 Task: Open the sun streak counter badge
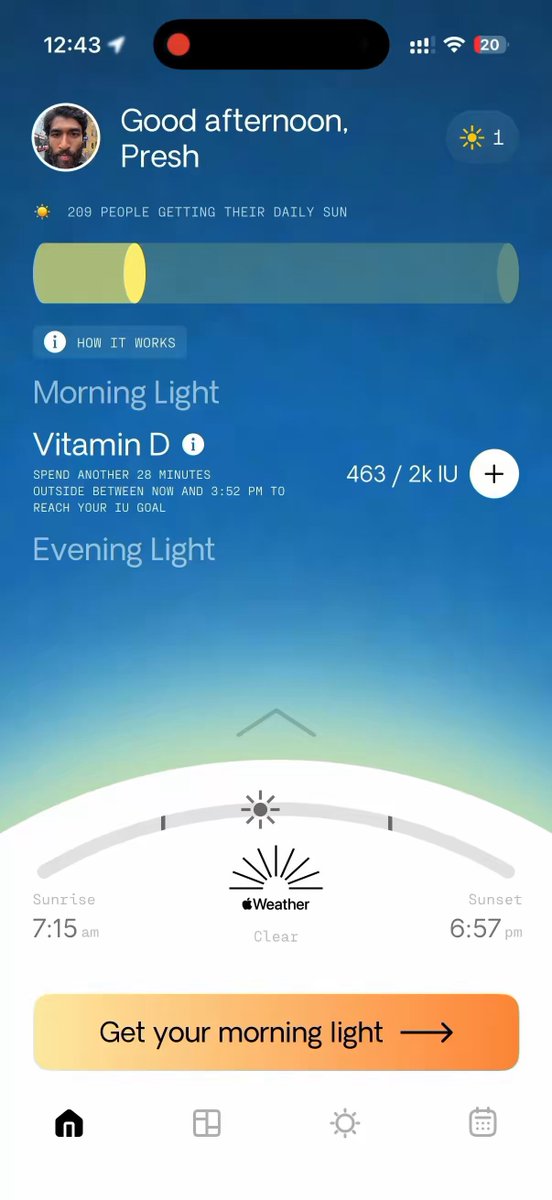pyautogui.click(x=483, y=138)
